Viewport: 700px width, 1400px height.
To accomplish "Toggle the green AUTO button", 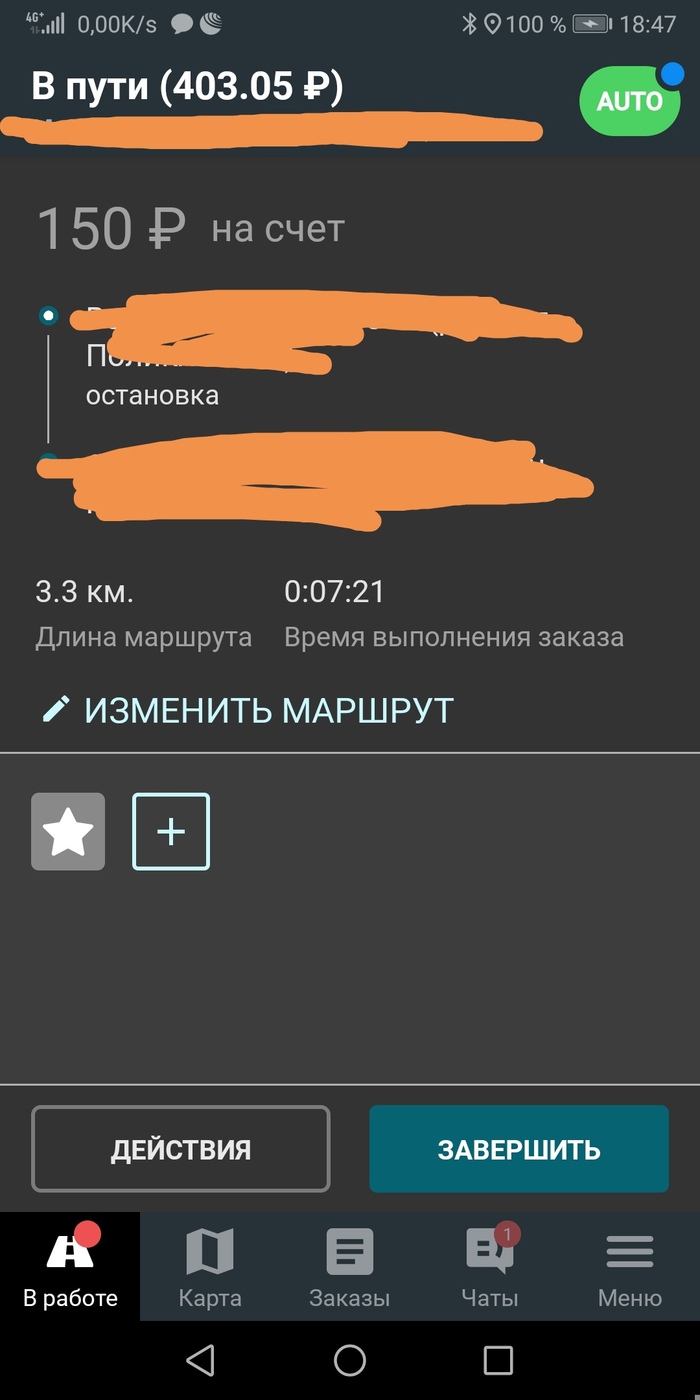I will (x=629, y=101).
